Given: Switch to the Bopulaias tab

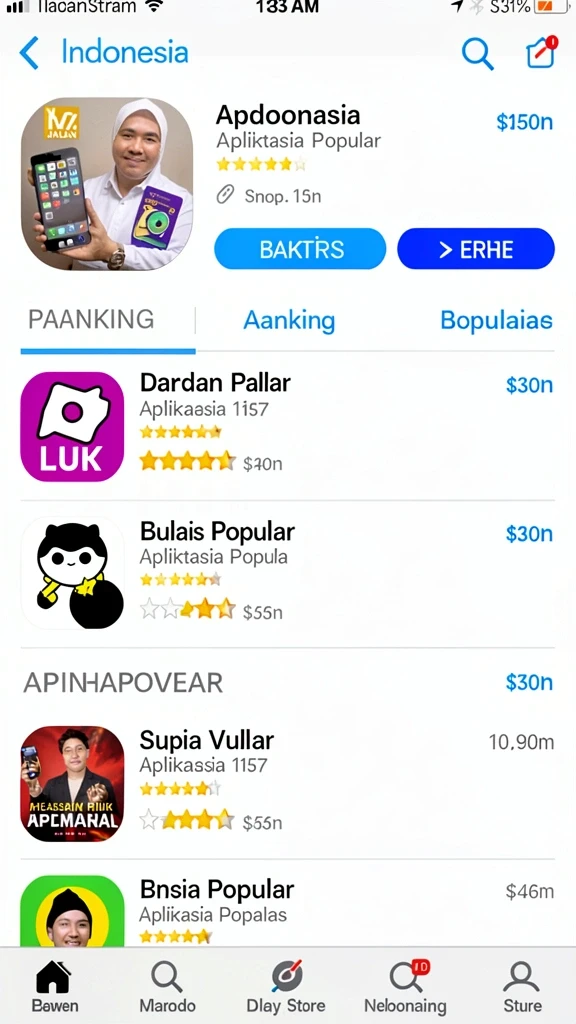Looking at the screenshot, I should (496, 320).
